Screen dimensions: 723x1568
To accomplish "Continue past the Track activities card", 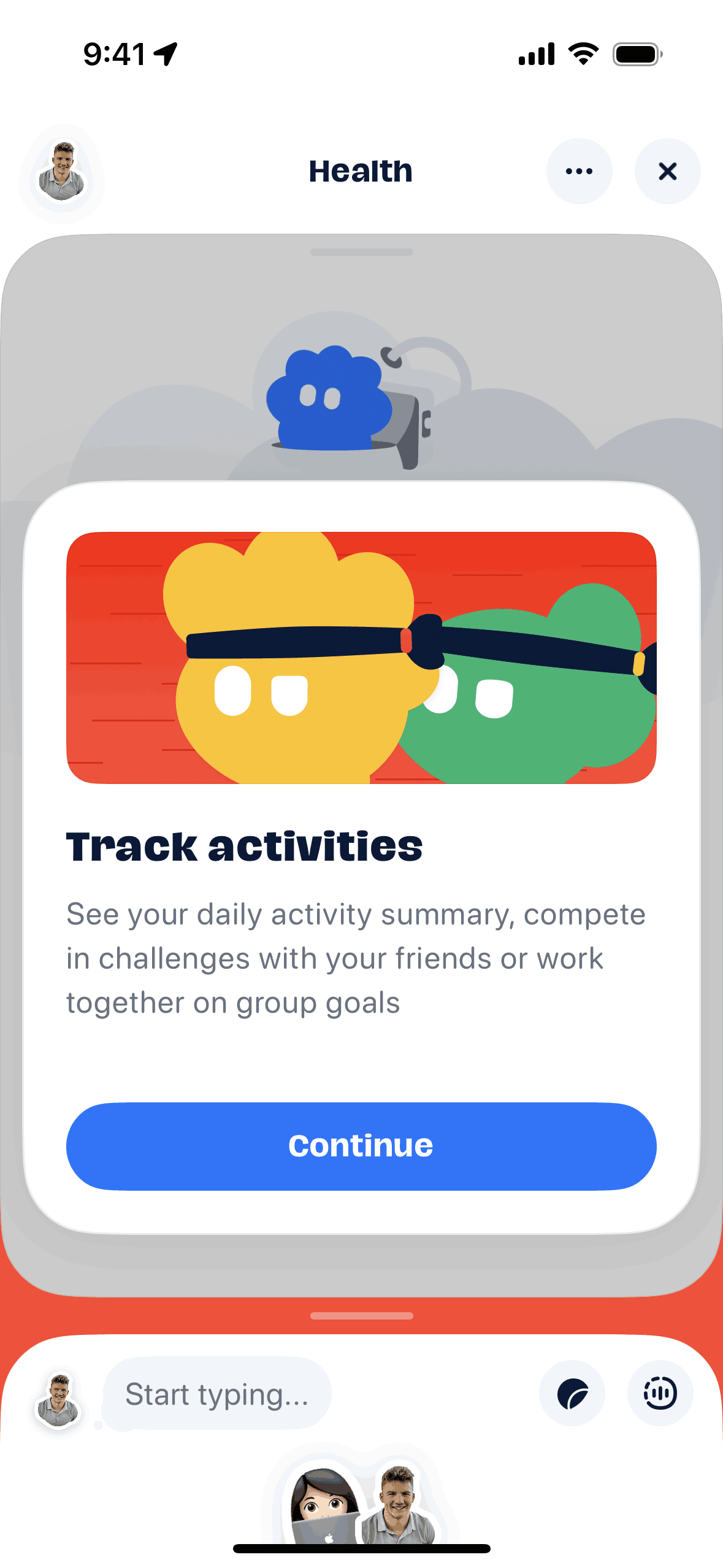I will coord(361,1146).
